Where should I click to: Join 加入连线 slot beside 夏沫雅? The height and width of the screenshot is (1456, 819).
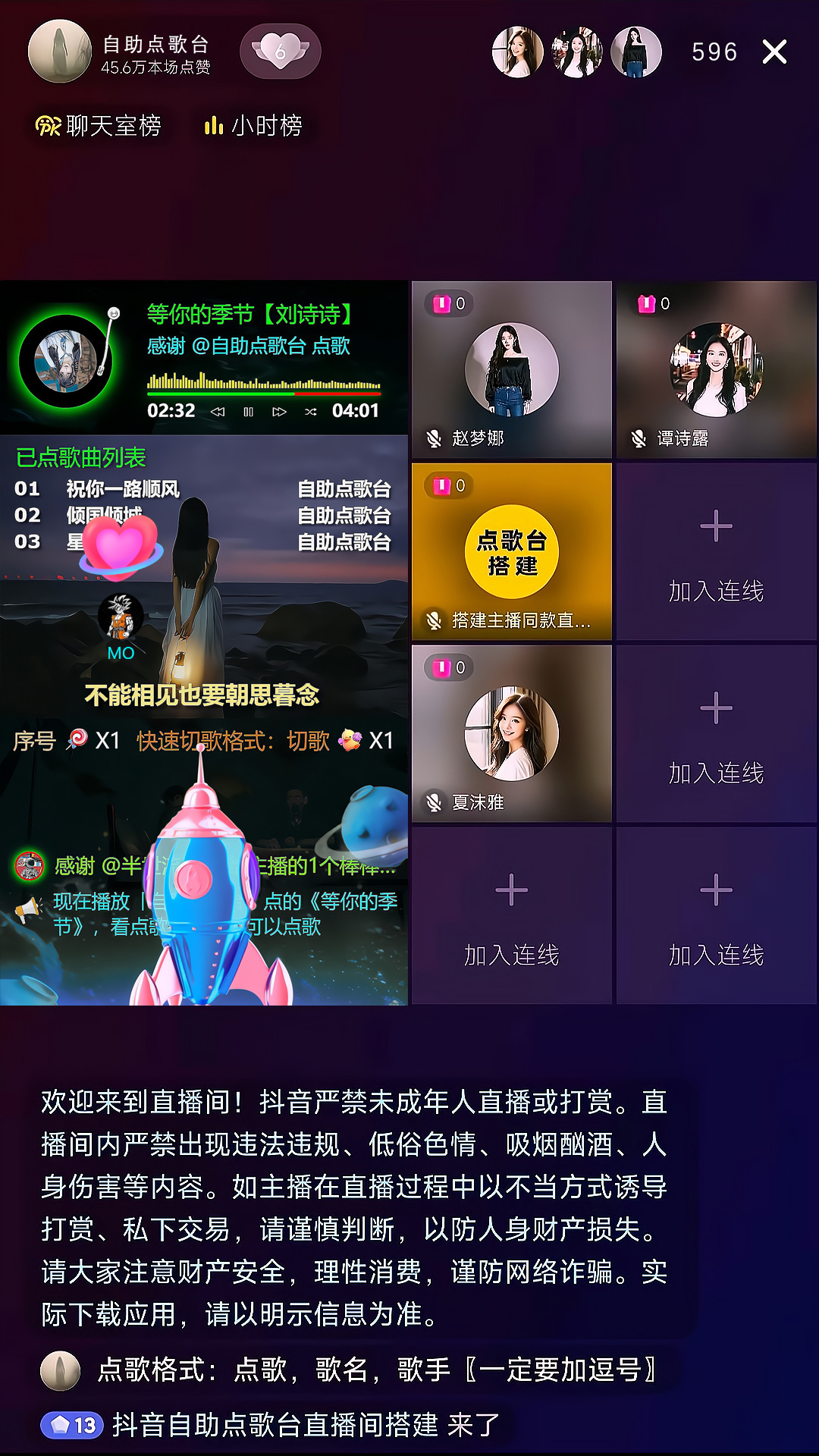717,734
